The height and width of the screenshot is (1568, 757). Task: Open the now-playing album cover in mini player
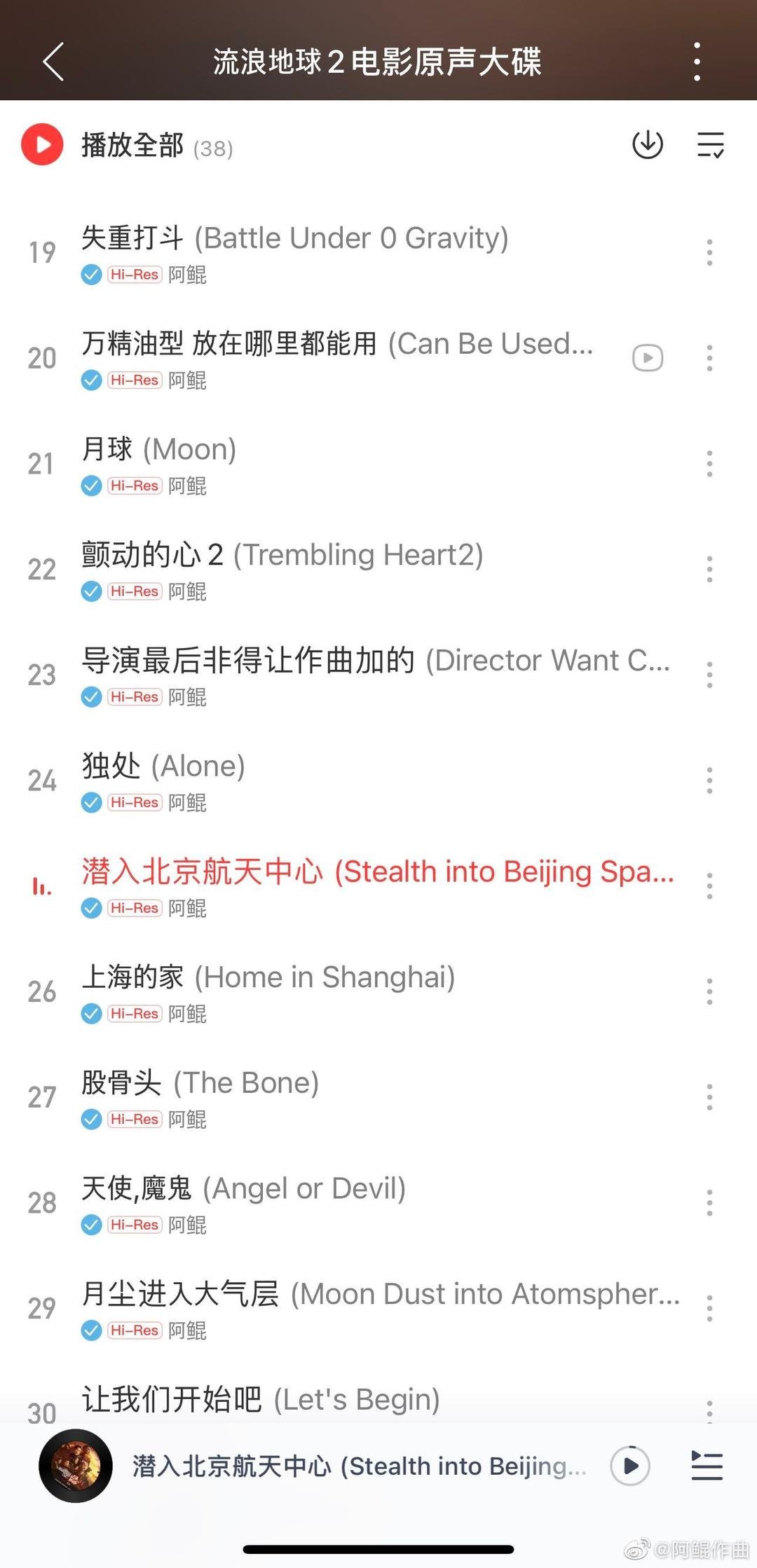[x=76, y=1466]
